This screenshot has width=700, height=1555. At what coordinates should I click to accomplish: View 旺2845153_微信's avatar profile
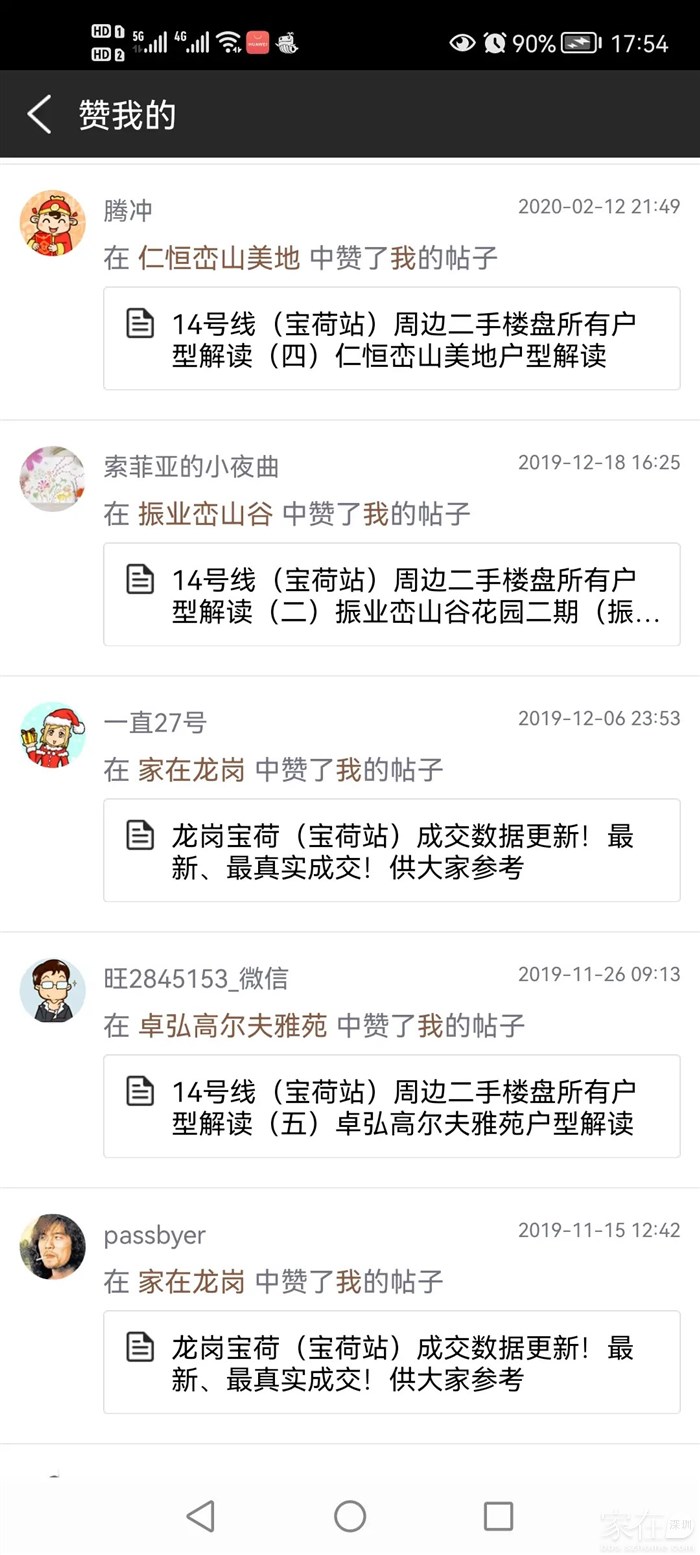pyautogui.click(x=52, y=991)
